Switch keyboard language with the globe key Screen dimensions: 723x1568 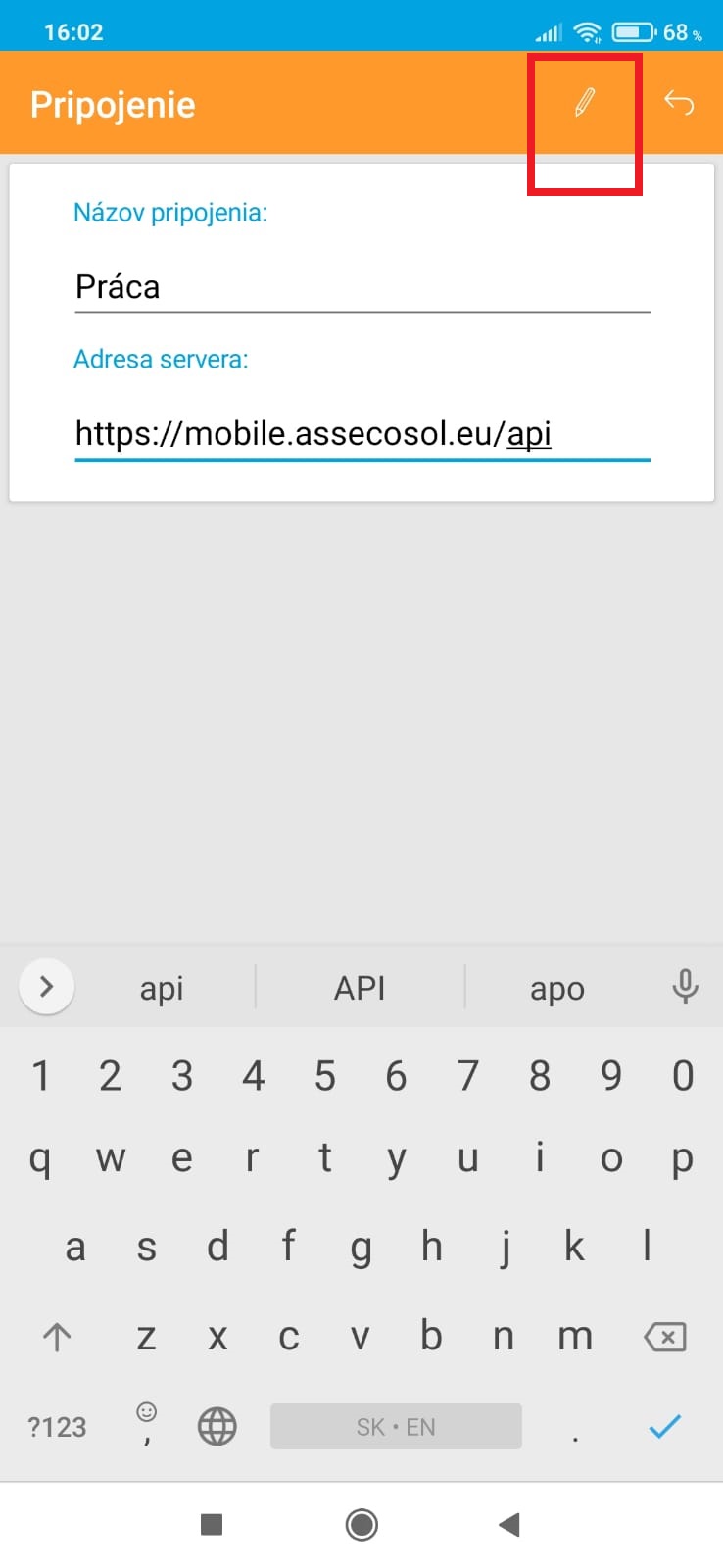217,1426
